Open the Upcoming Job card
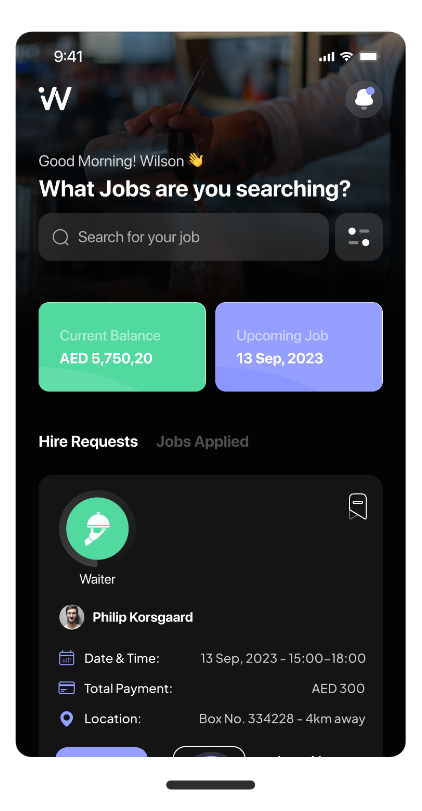This screenshot has width=422, height=811. [299, 347]
